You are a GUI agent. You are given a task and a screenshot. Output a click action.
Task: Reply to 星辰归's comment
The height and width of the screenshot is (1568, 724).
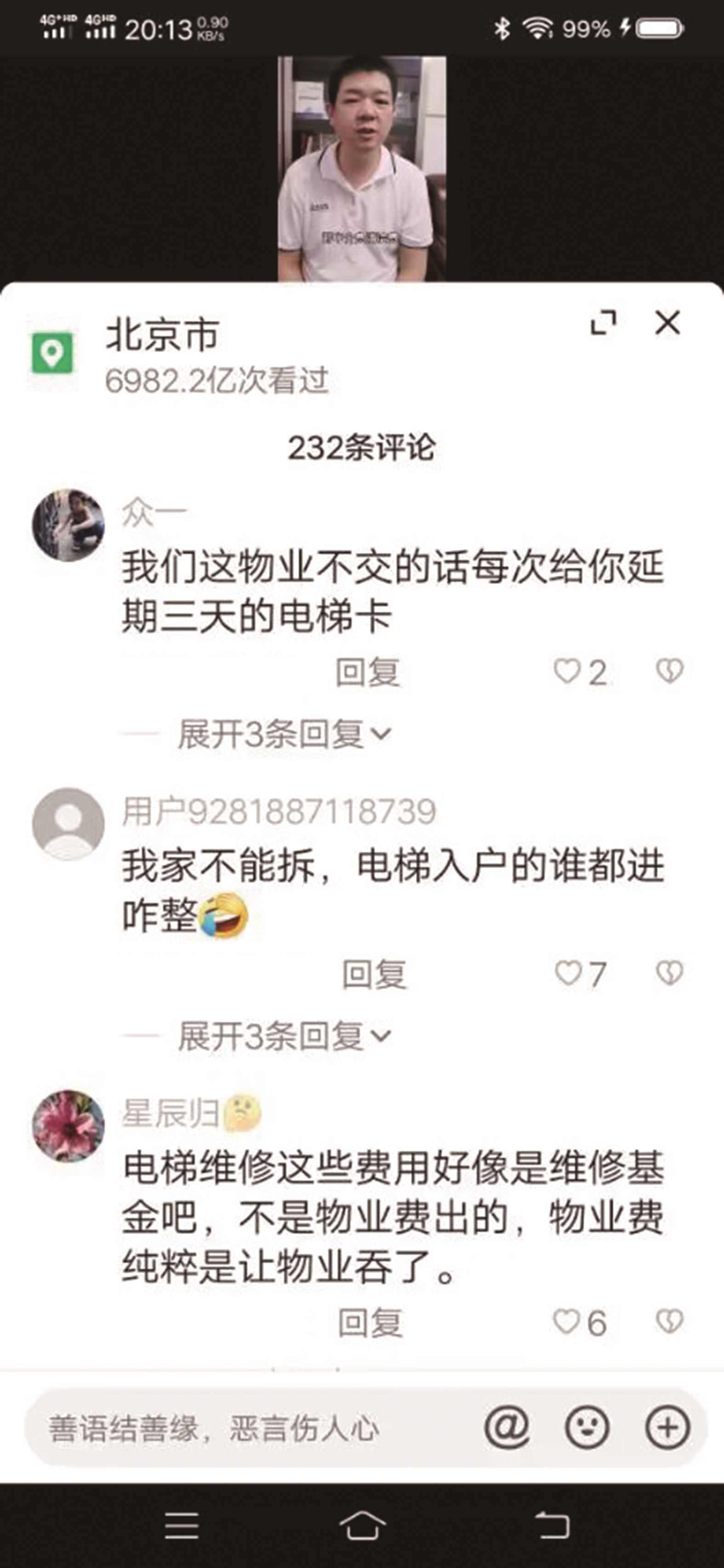click(x=370, y=1323)
